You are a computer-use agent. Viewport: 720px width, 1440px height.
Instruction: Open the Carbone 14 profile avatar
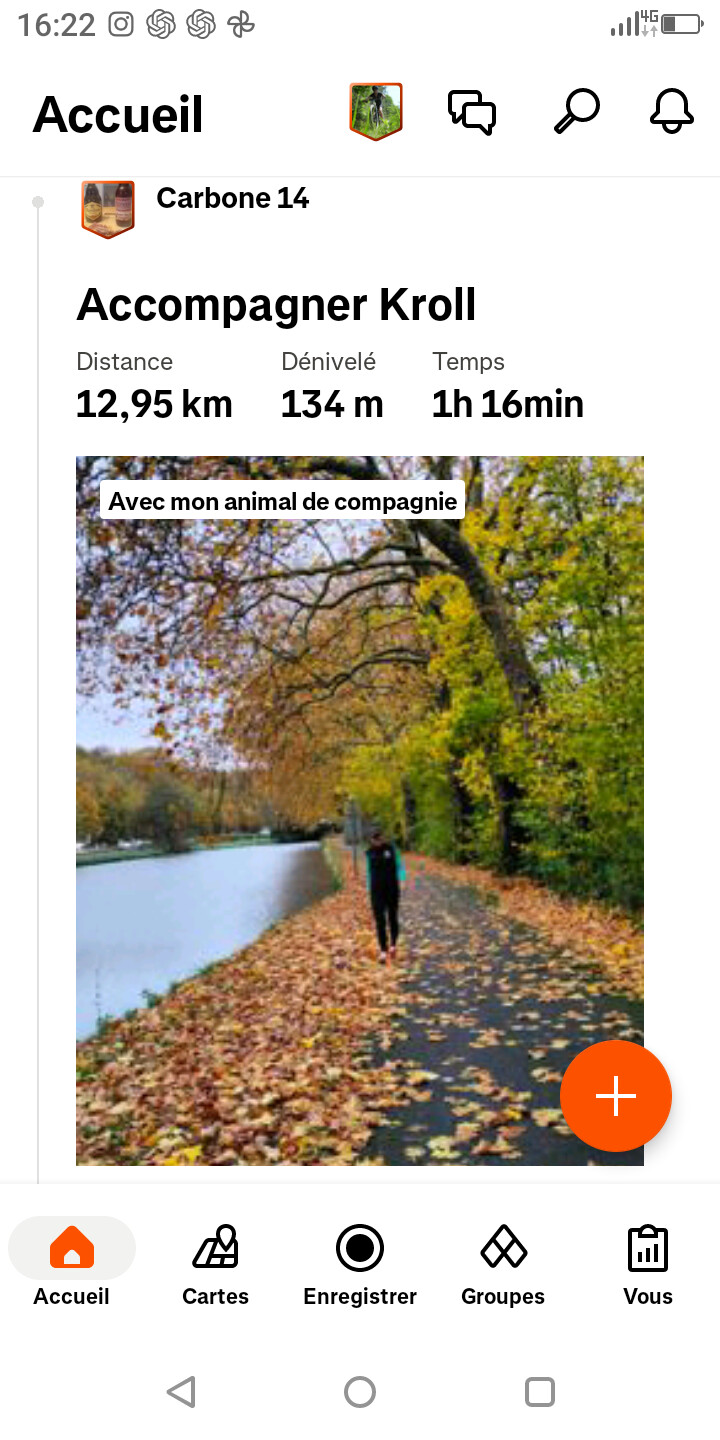click(108, 208)
